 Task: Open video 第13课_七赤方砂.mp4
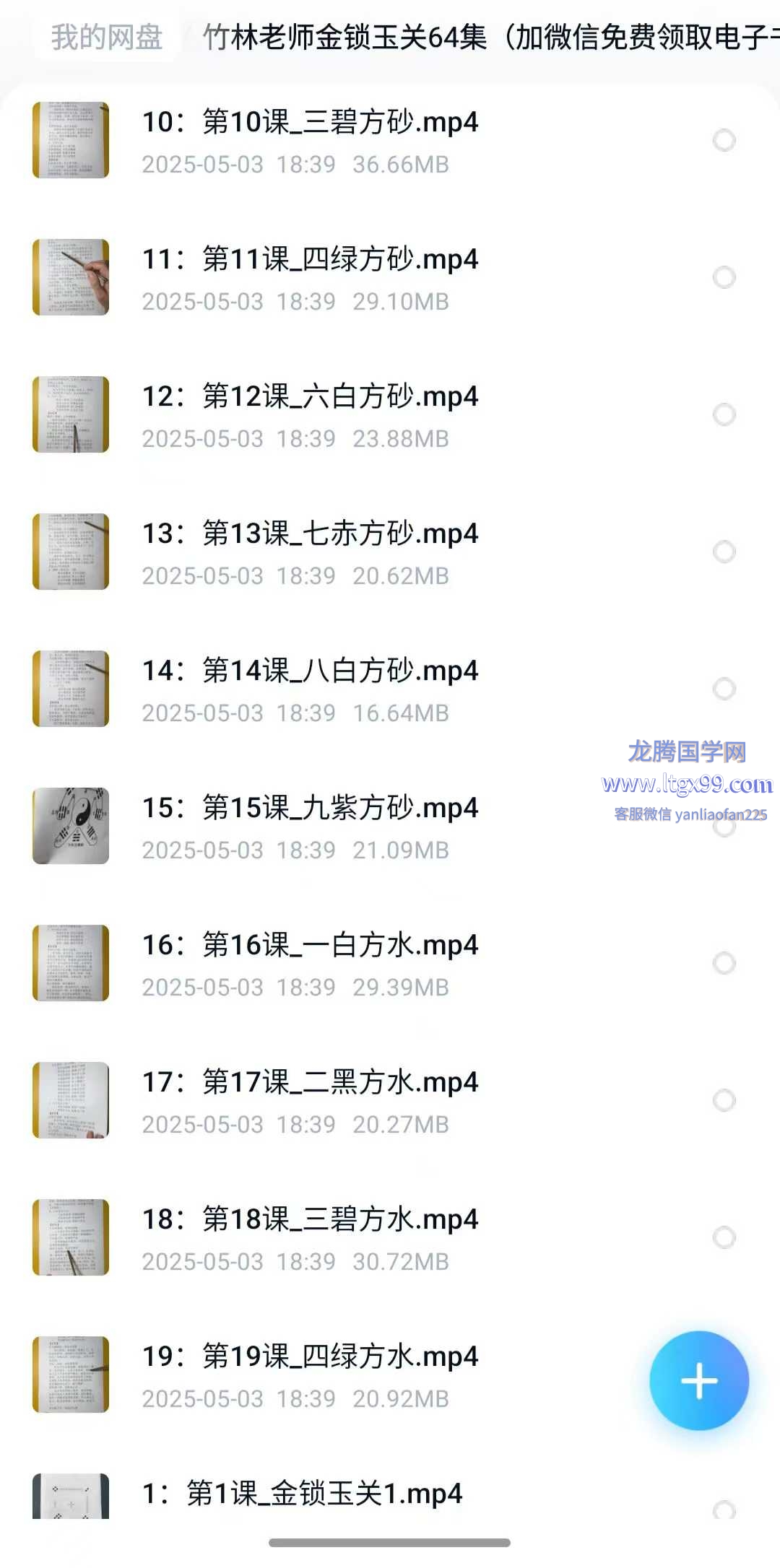[x=311, y=534]
